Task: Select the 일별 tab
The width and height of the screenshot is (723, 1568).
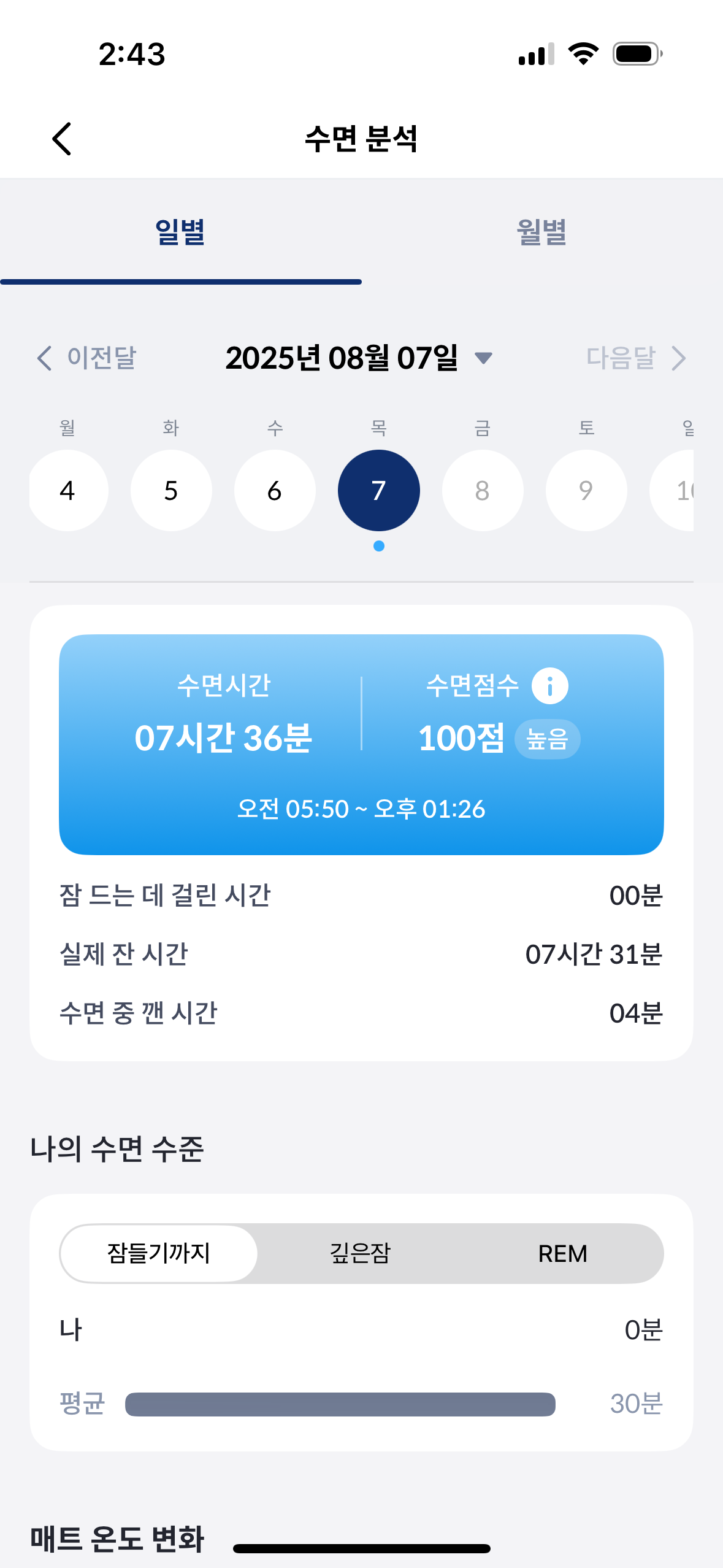Action: [180, 233]
